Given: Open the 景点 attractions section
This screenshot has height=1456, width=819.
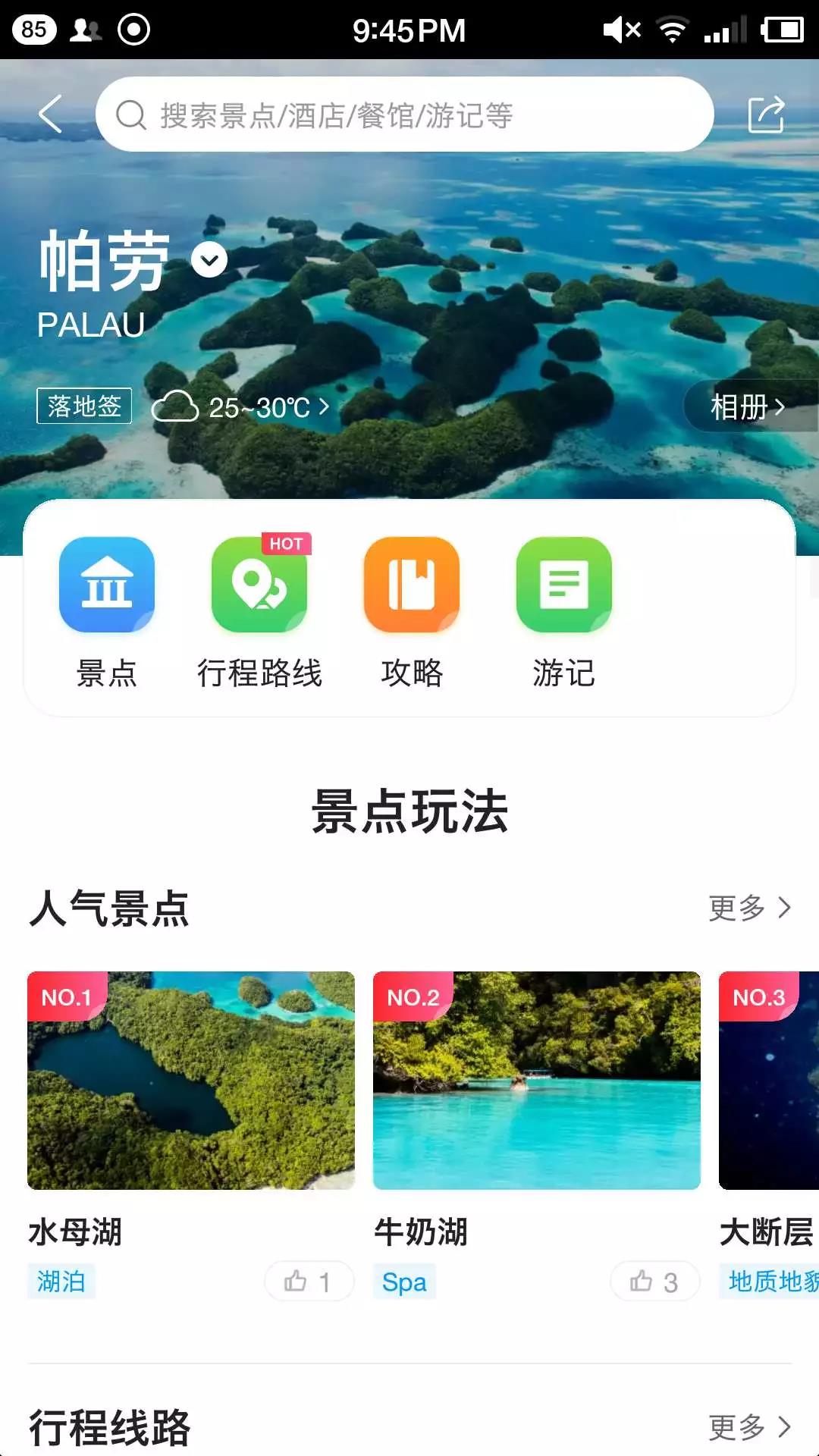Looking at the screenshot, I should 107,612.
